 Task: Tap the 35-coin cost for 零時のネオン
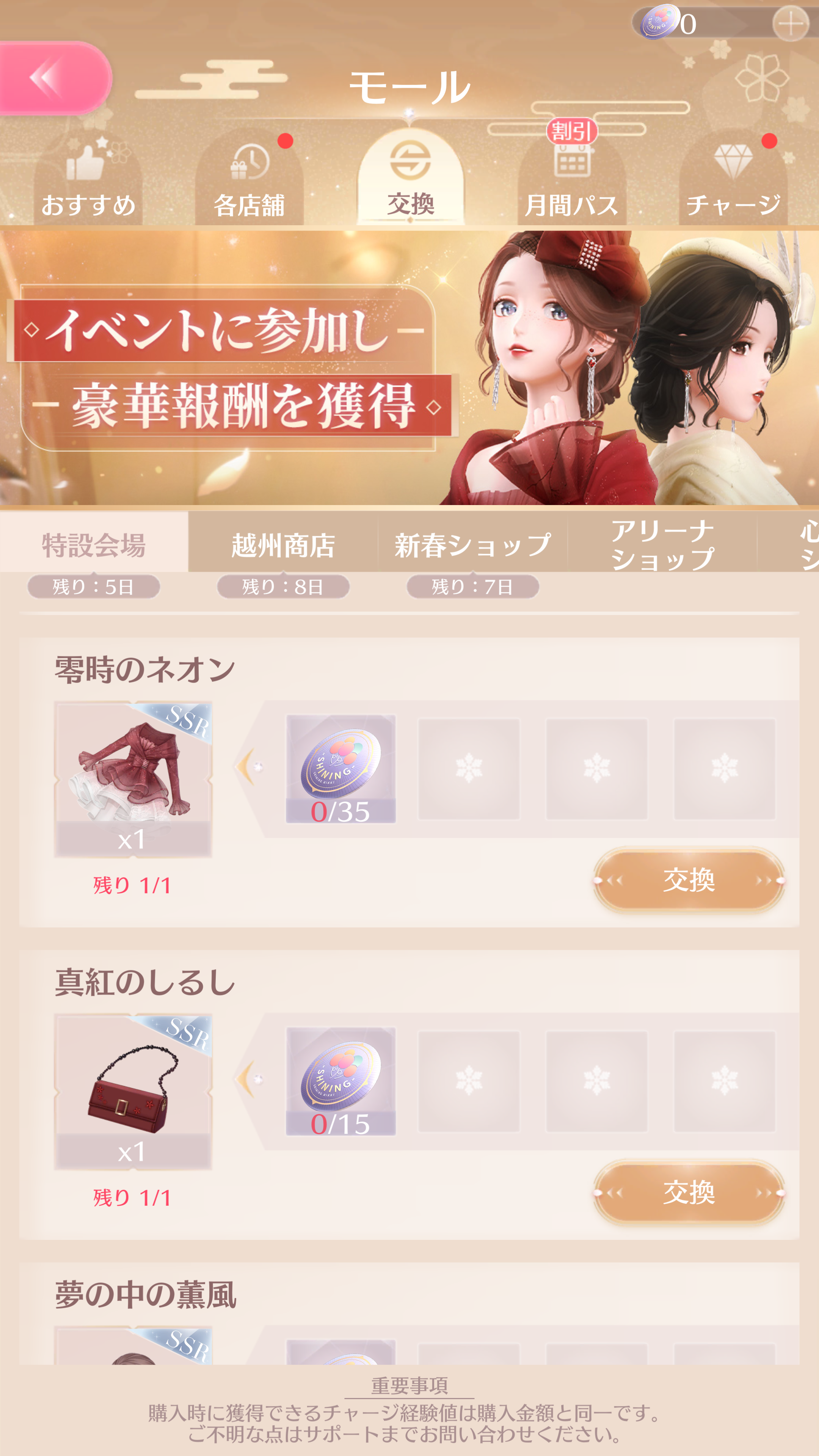(341, 769)
